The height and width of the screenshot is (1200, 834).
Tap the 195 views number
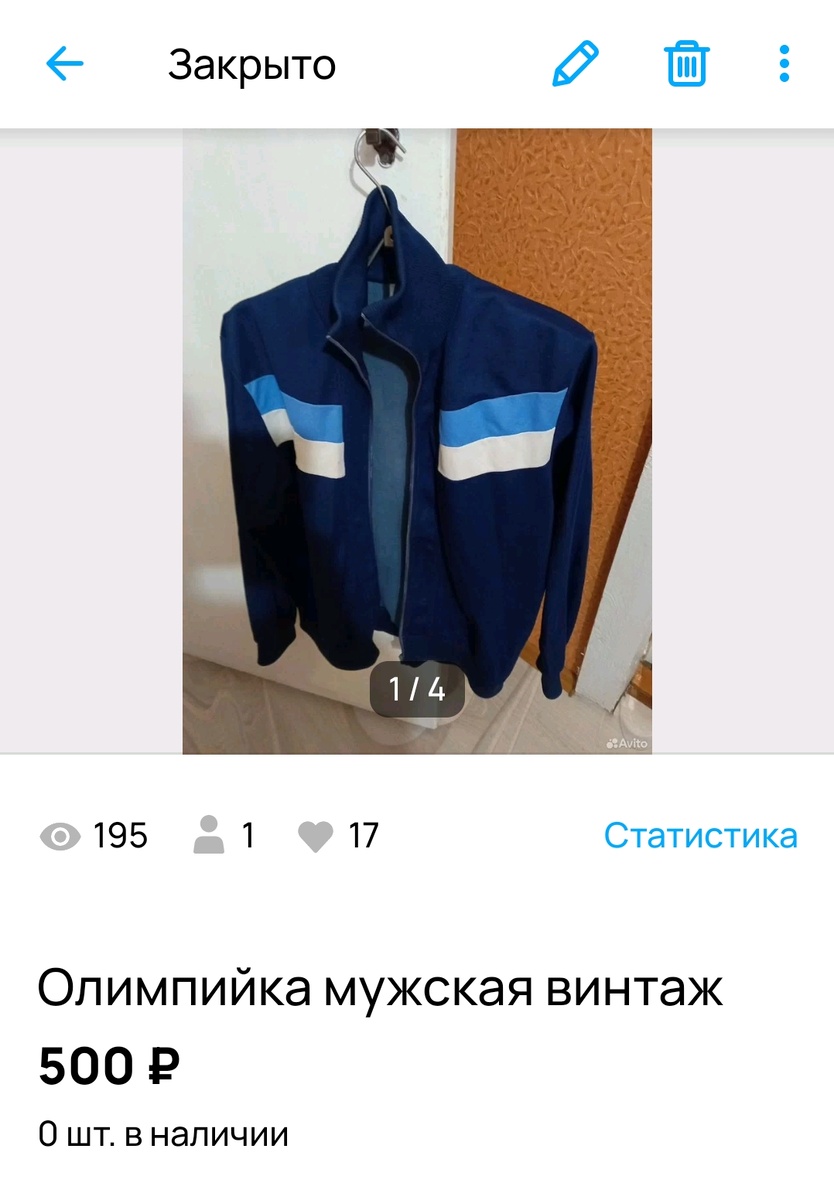(x=120, y=836)
